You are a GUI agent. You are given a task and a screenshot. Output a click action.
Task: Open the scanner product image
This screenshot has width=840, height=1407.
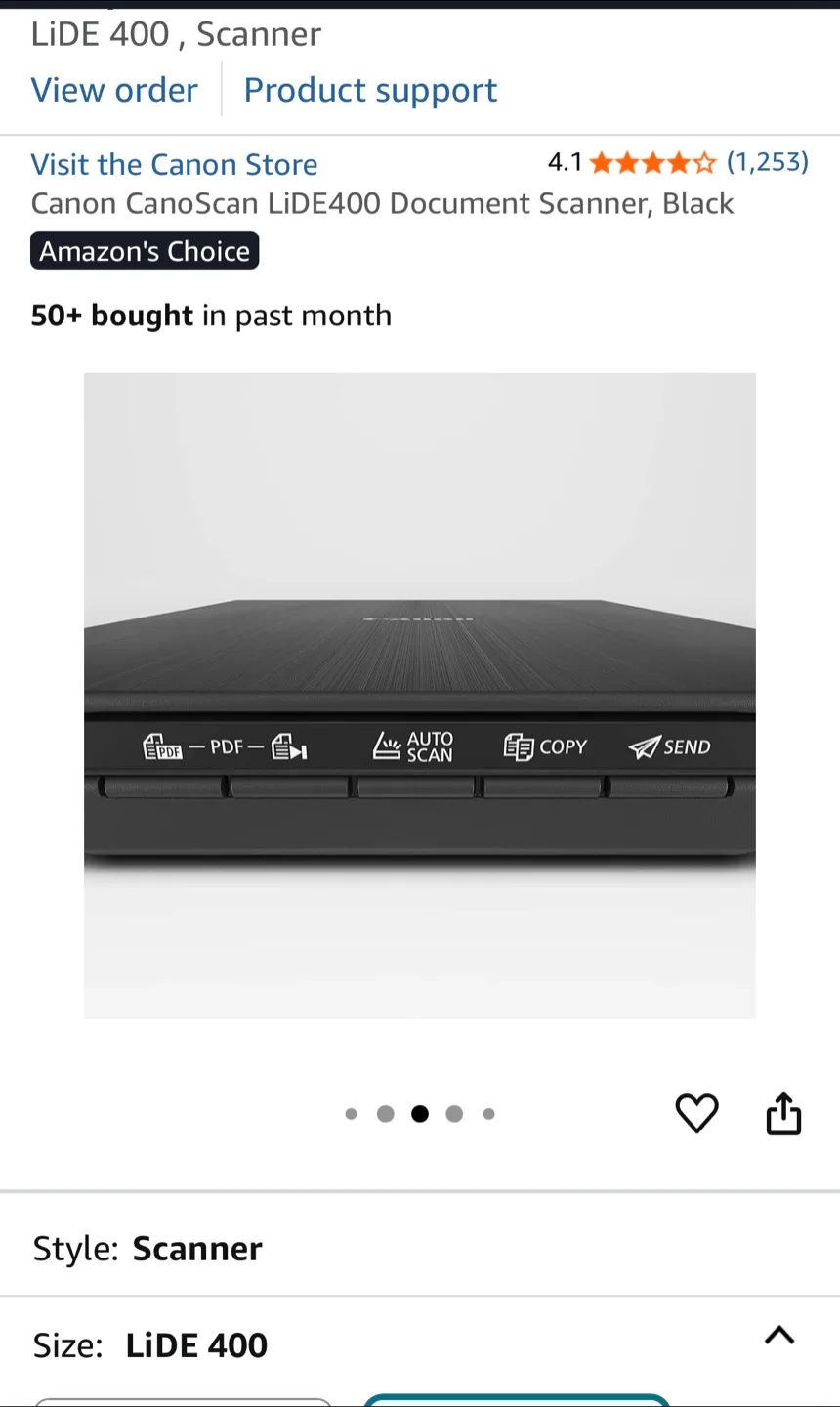tap(419, 695)
